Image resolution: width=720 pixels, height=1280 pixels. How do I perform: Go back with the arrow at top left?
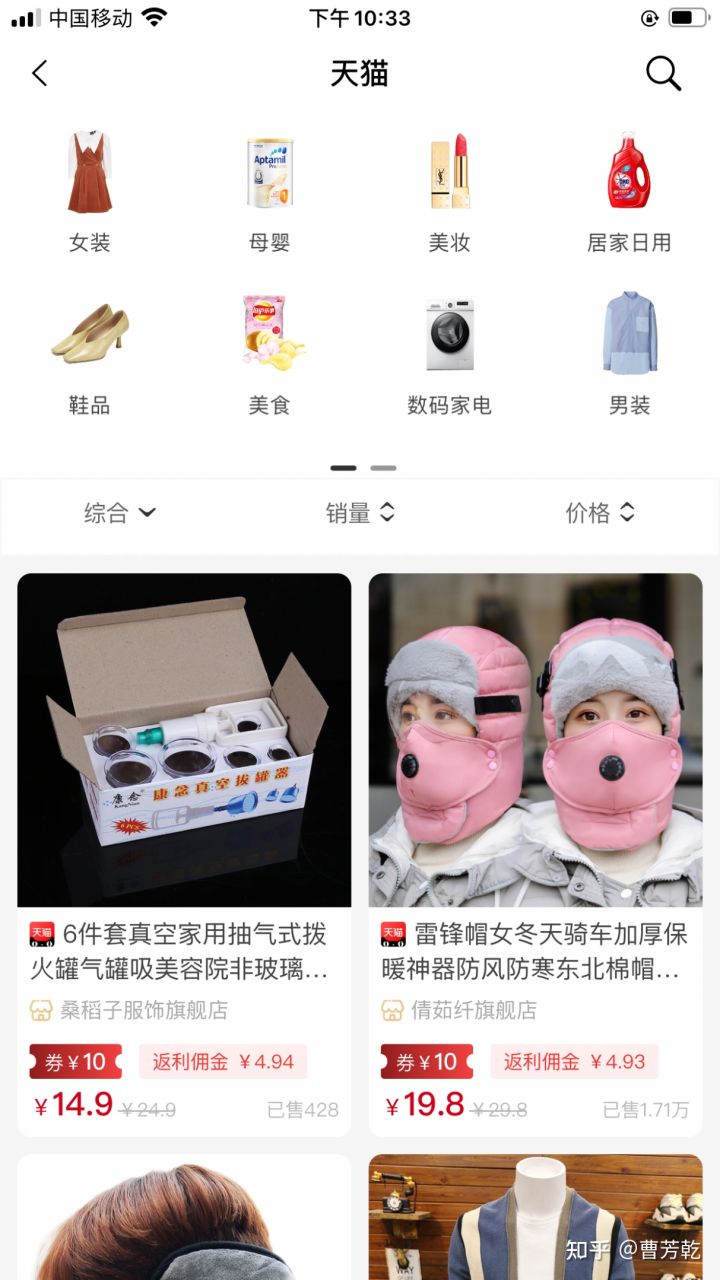tap(40, 73)
